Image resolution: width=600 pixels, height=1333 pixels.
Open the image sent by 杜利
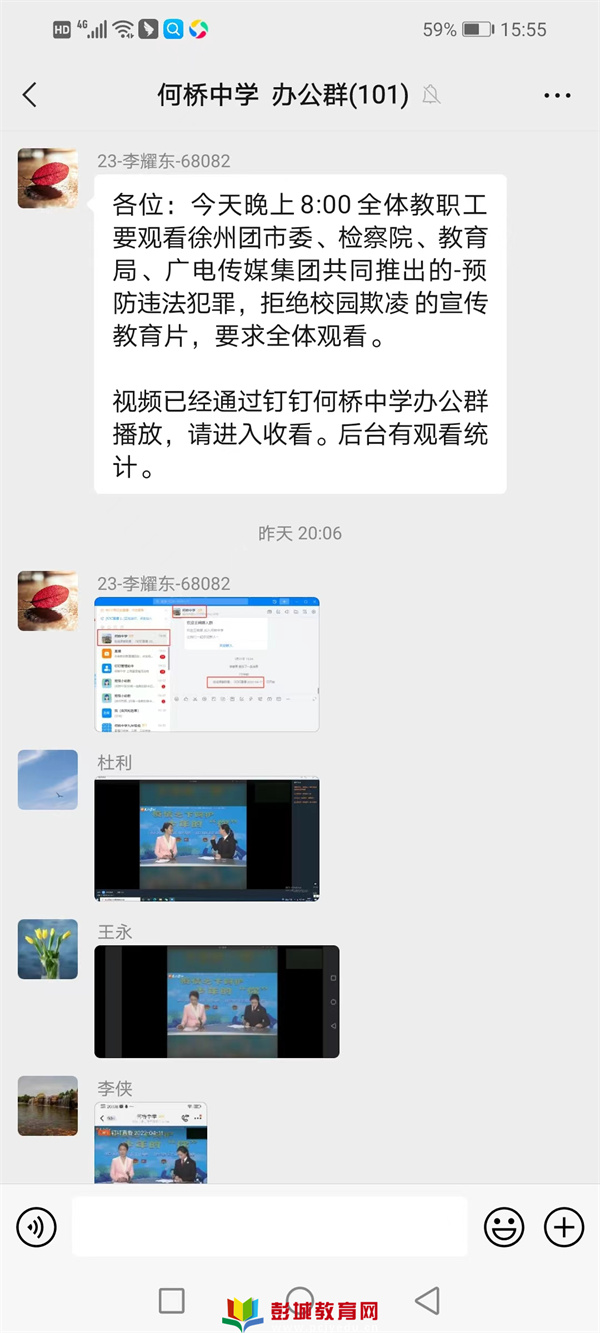[207, 840]
